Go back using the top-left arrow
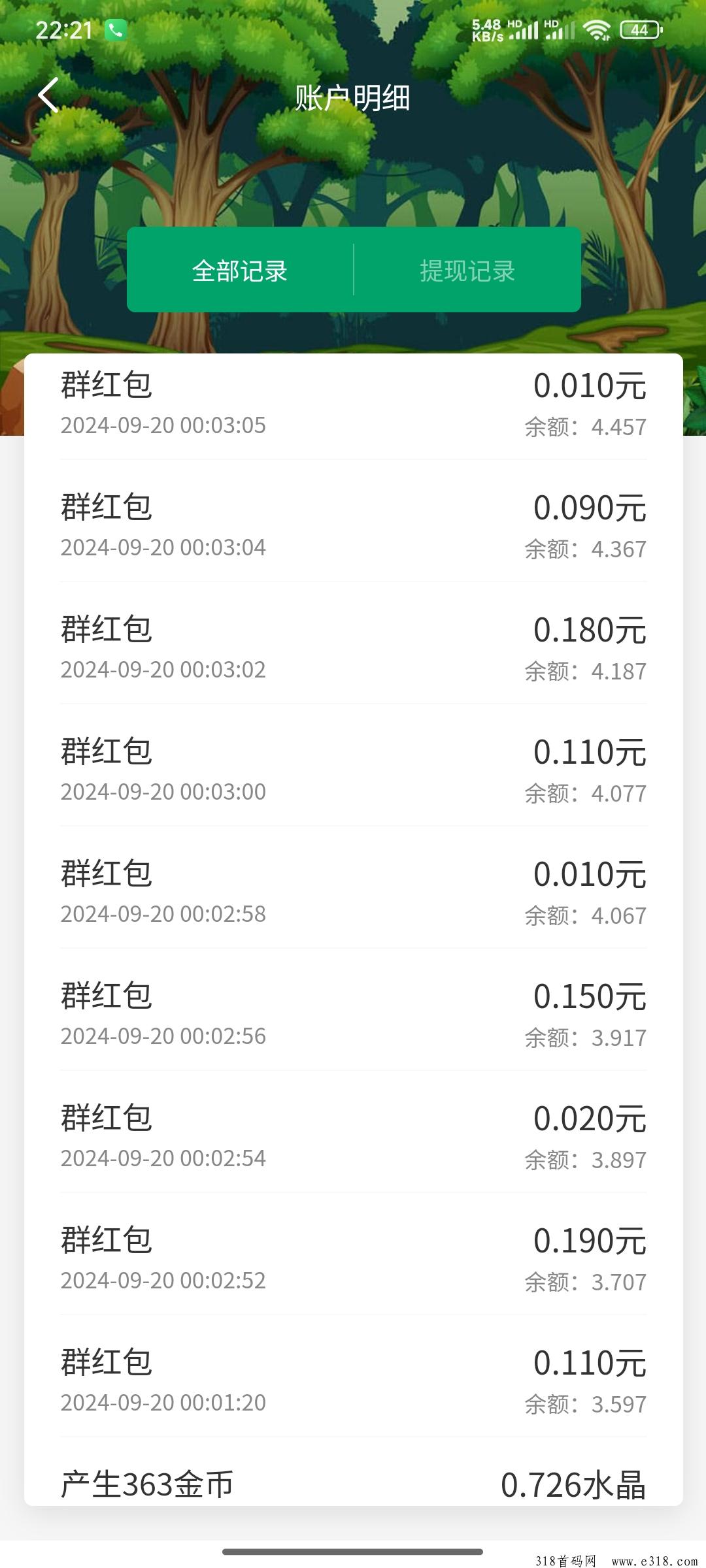Screen dimensions: 706x1568 pos(48,95)
